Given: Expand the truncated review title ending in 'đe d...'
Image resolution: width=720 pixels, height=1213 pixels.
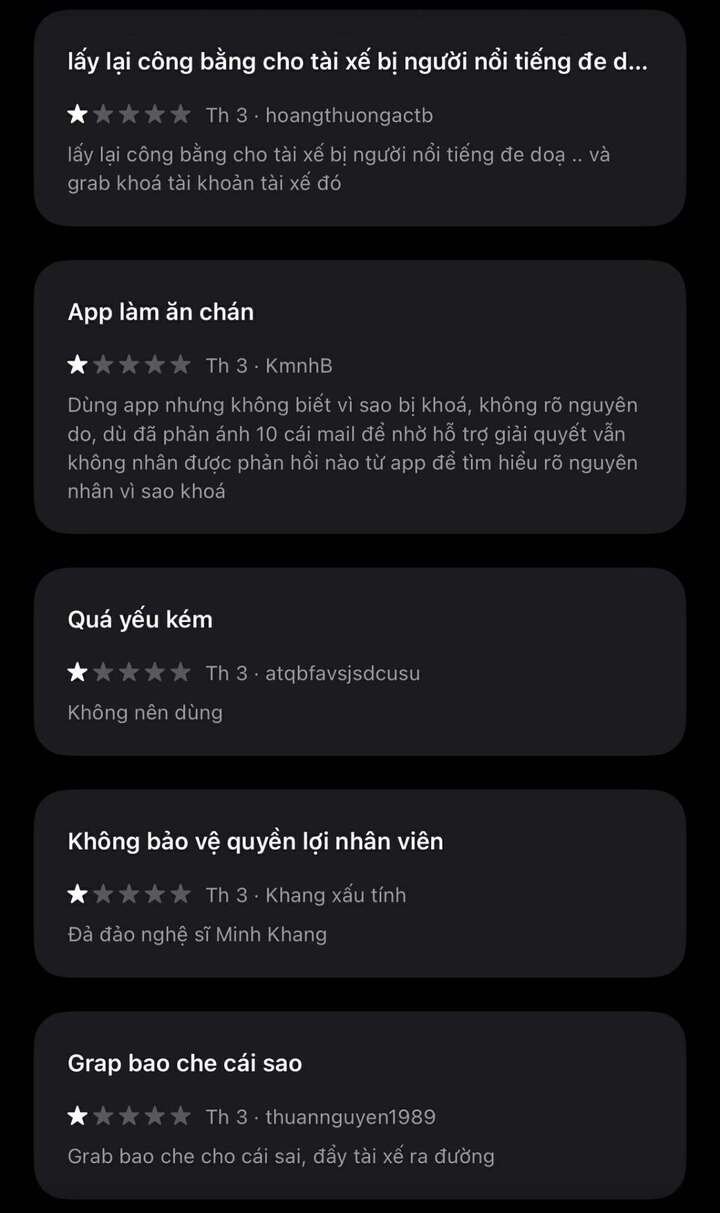Looking at the screenshot, I should [x=356, y=61].
